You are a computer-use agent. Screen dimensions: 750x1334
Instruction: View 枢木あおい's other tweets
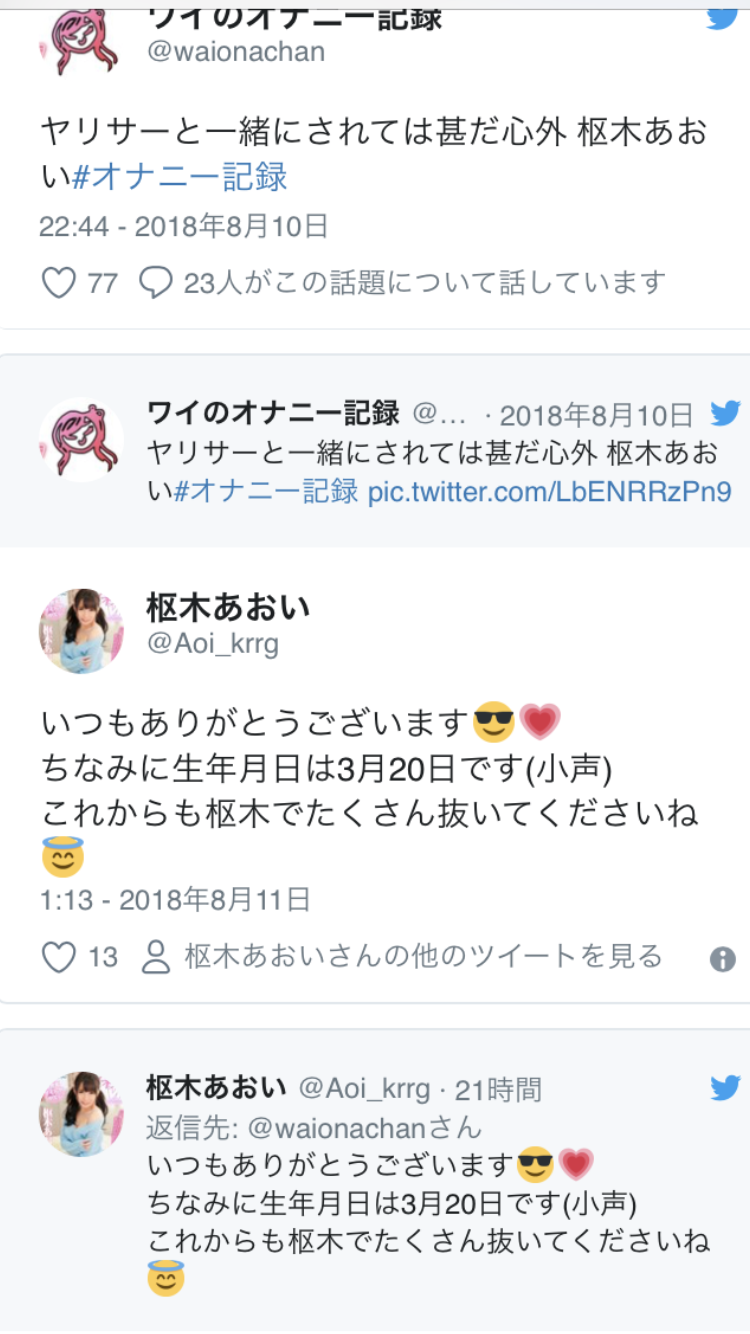(x=422, y=957)
